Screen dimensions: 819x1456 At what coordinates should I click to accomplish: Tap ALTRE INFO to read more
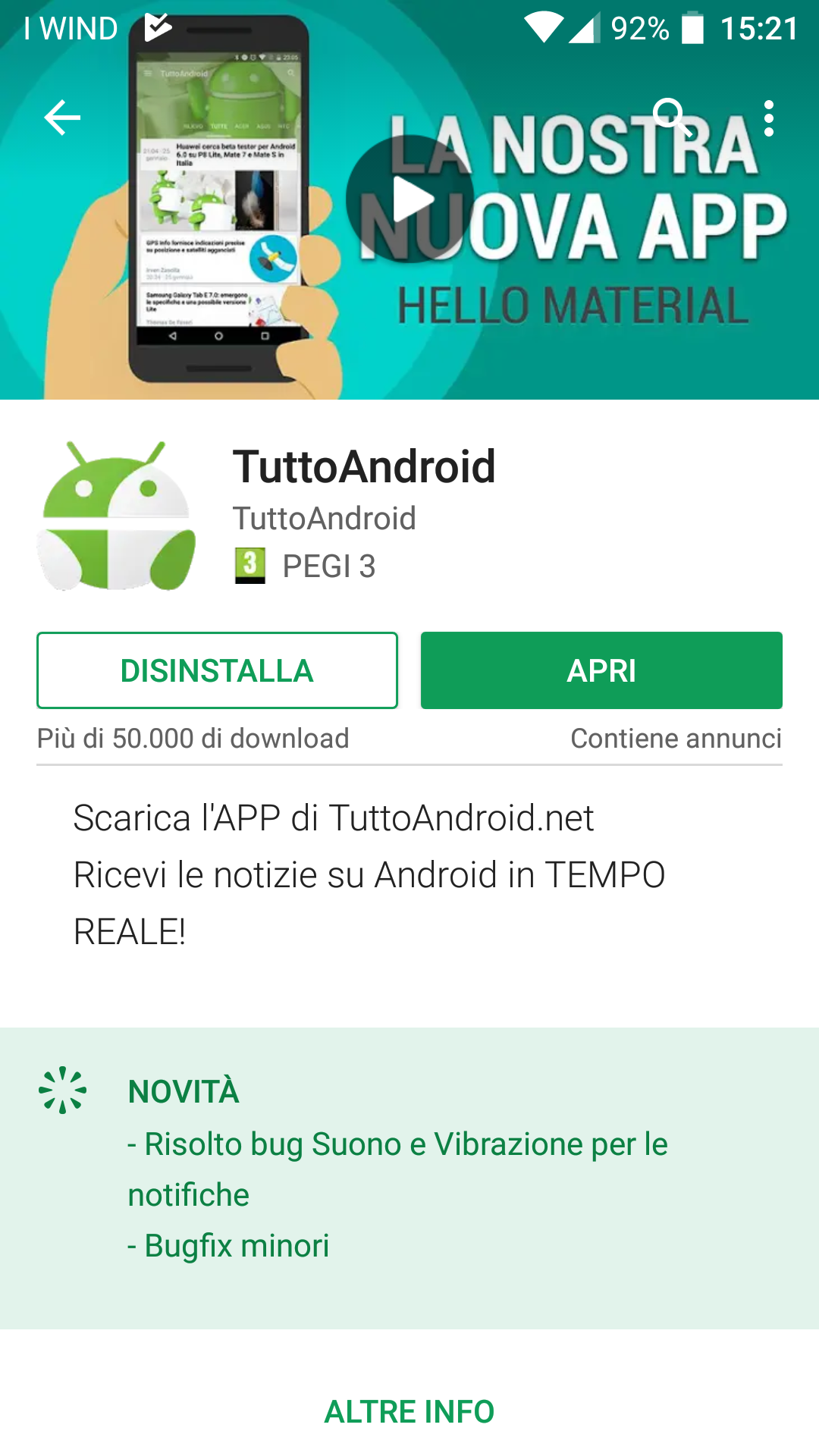click(x=409, y=1412)
